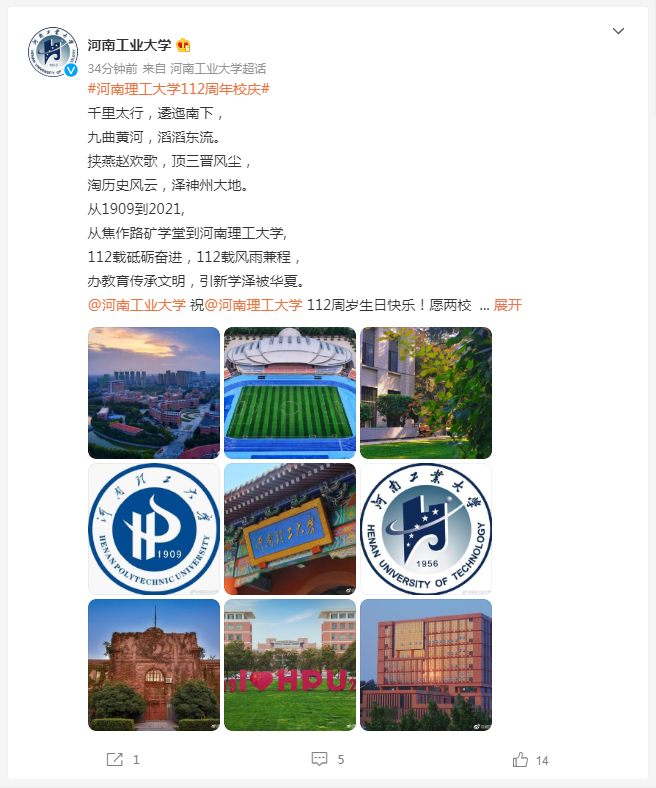View the old red brick gate photo
The width and height of the screenshot is (656, 788).
pos(154,665)
